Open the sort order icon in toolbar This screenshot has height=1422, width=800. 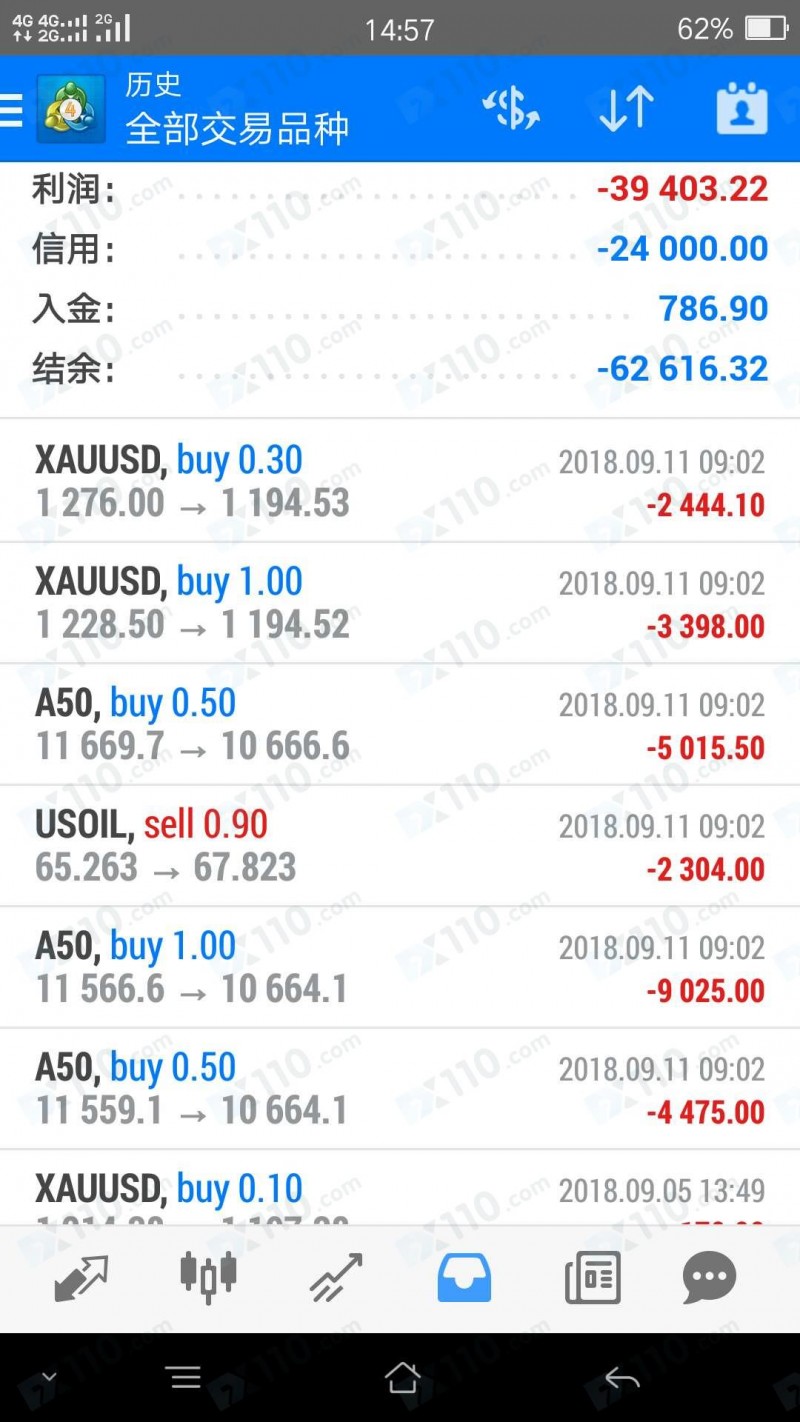pyautogui.click(x=624, y=108)
